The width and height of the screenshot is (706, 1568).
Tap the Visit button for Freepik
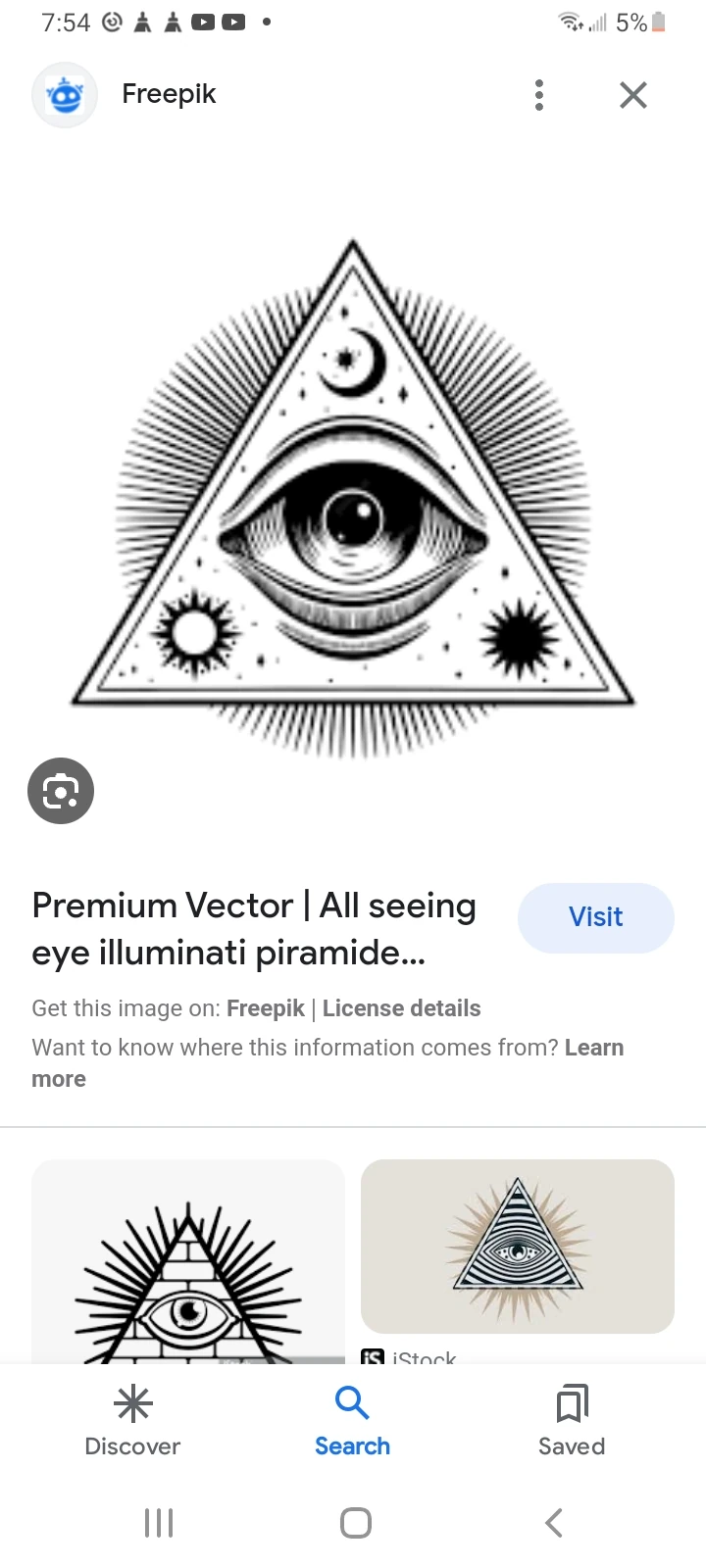point(595,917)
